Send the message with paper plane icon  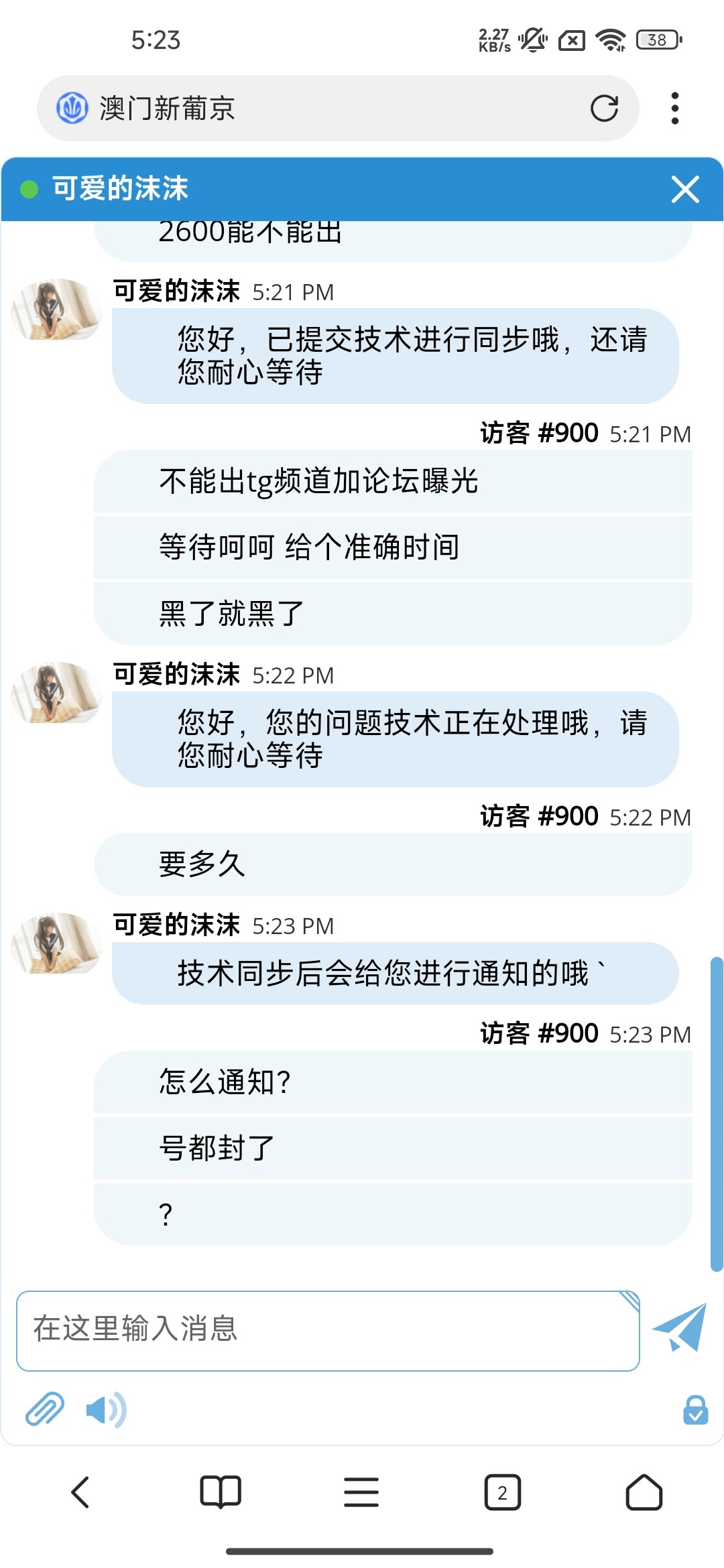680,1327
